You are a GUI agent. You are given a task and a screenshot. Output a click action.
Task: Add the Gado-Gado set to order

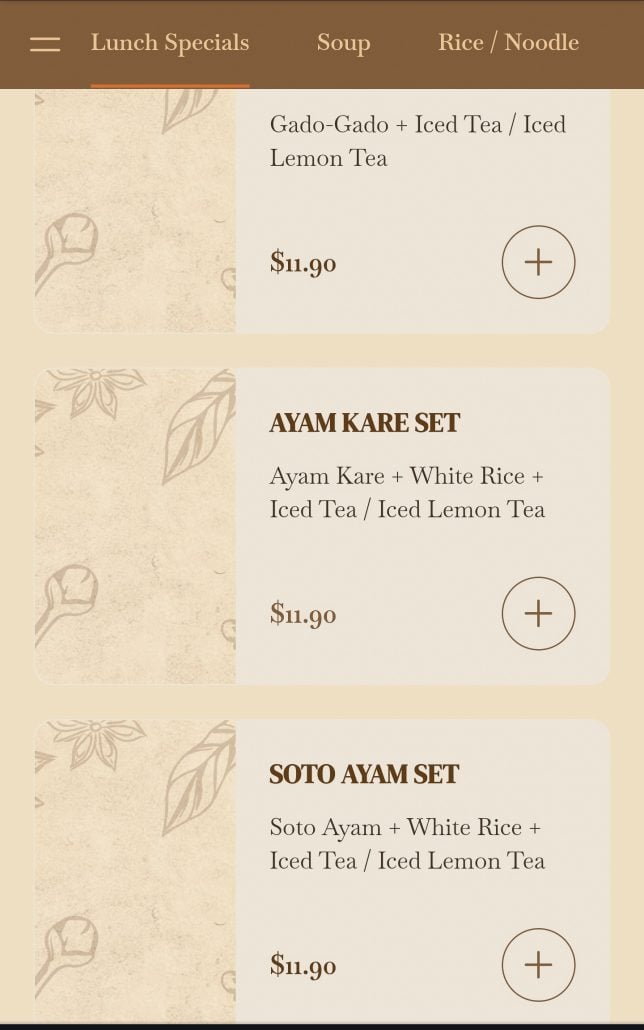[538, 262]
